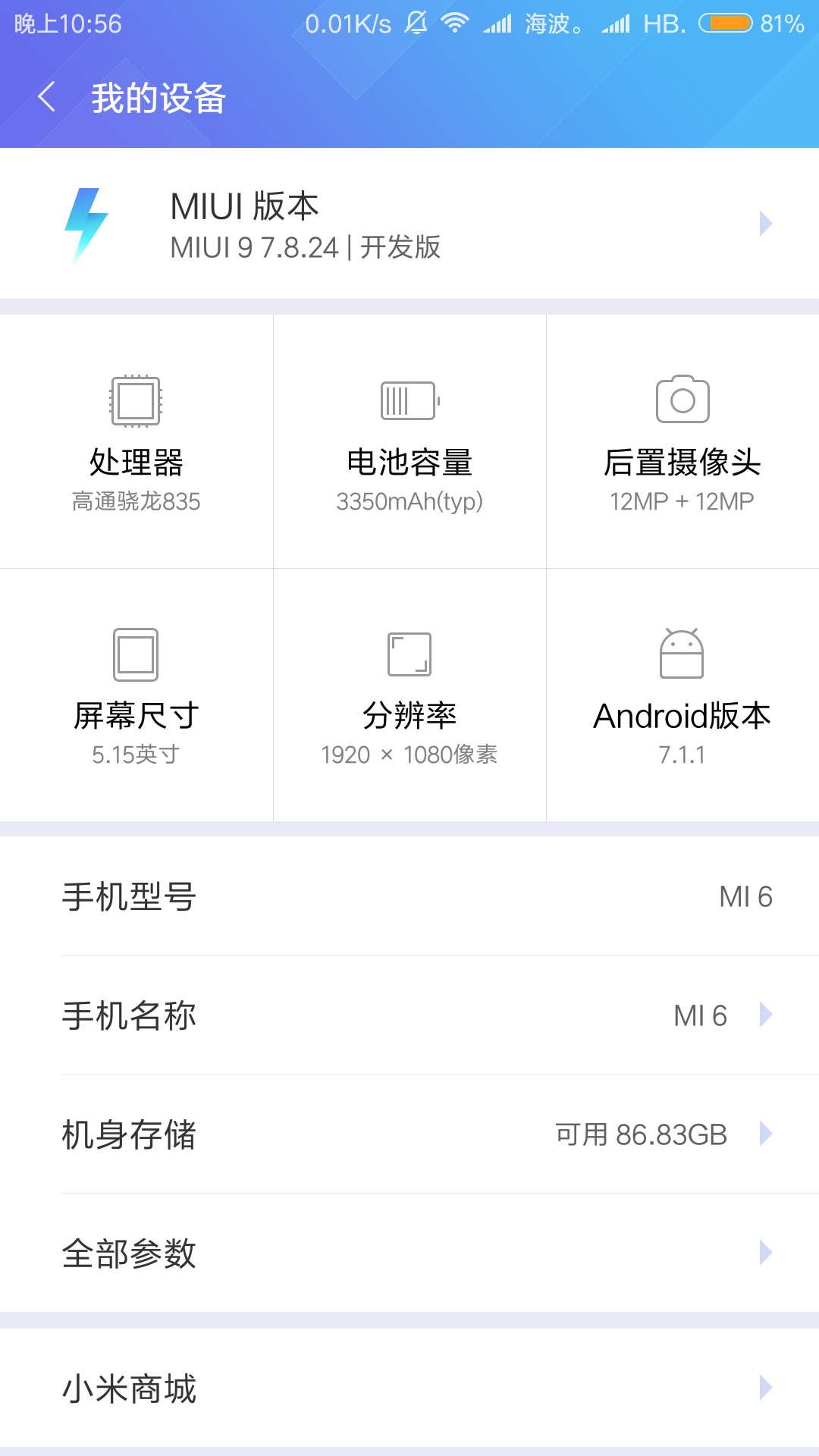Go back using the arrow in the title bar

(x=47, y=99)
